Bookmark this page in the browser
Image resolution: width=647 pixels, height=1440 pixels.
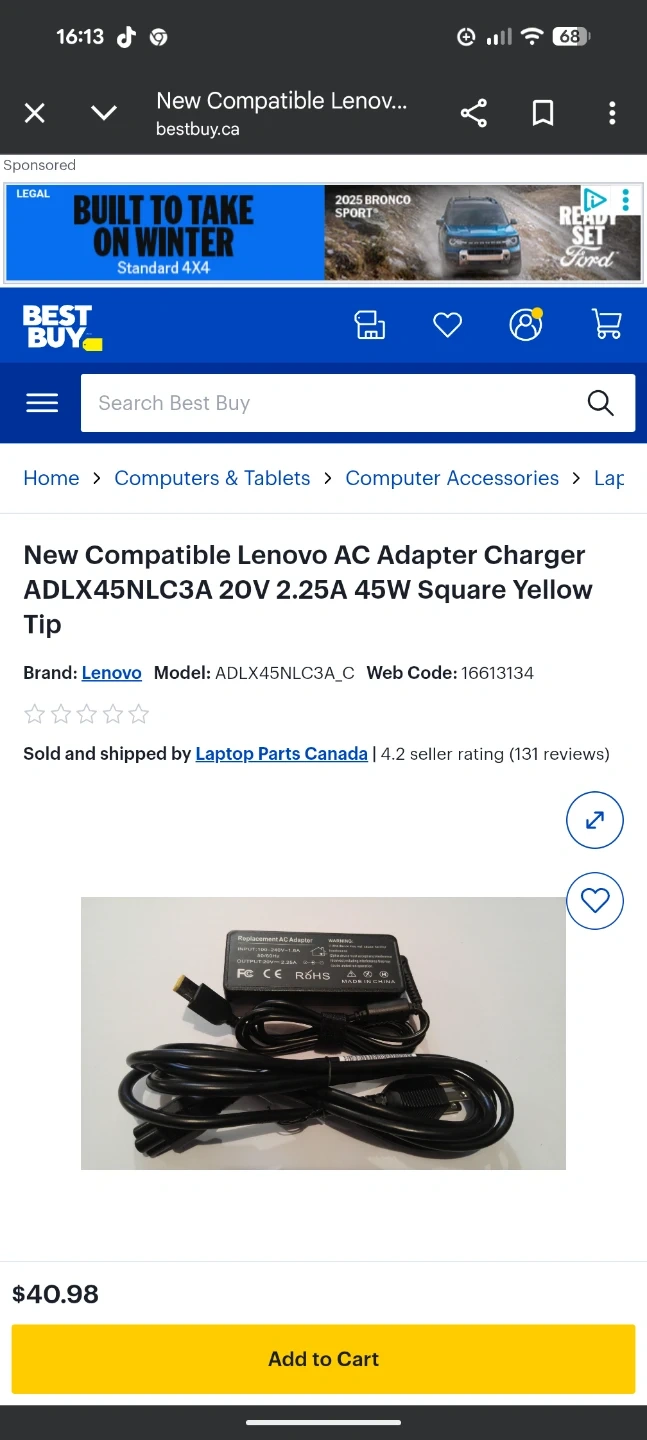(543, 113)
